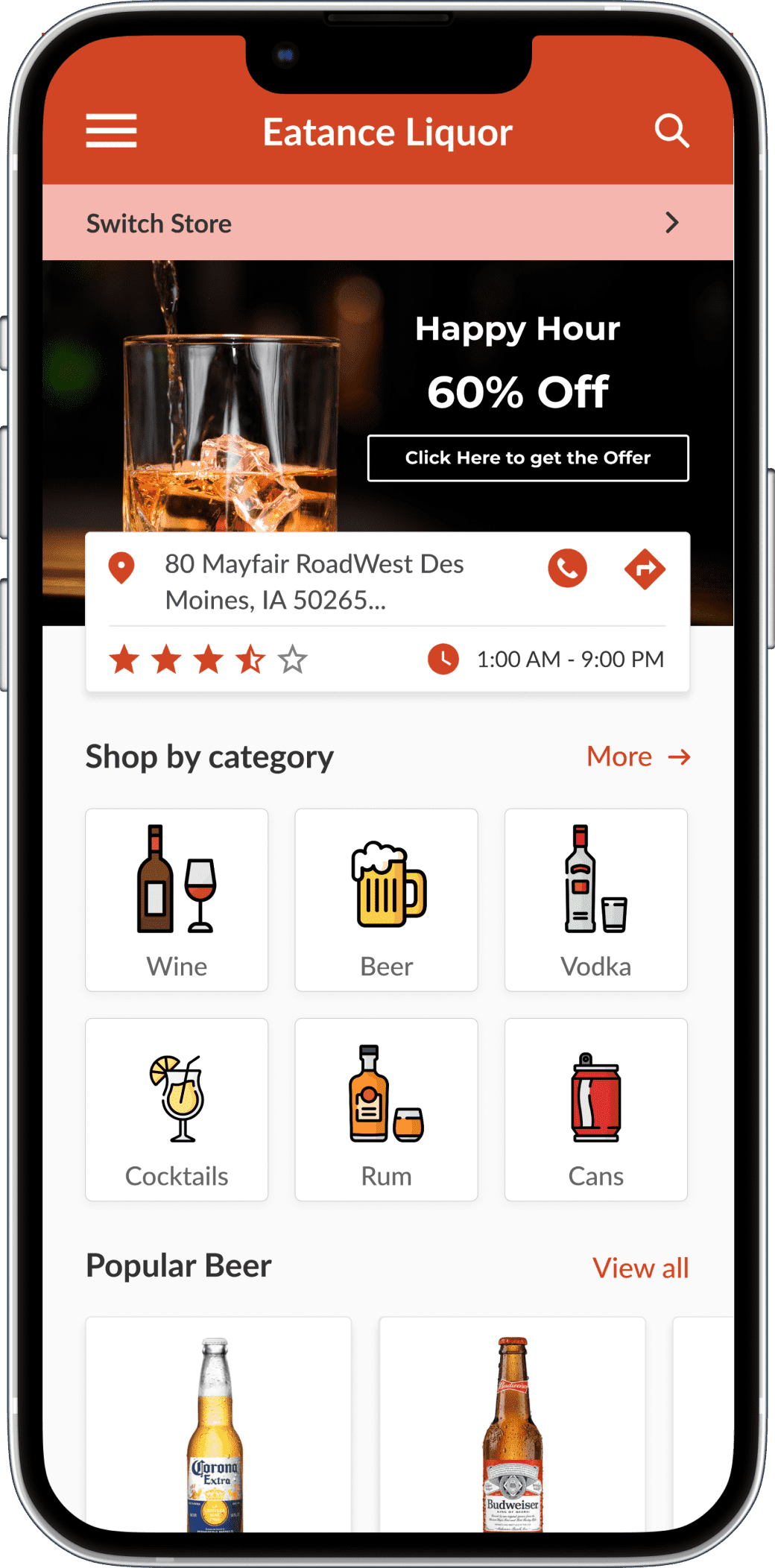Click Here to get the Offer

[528, 458]
